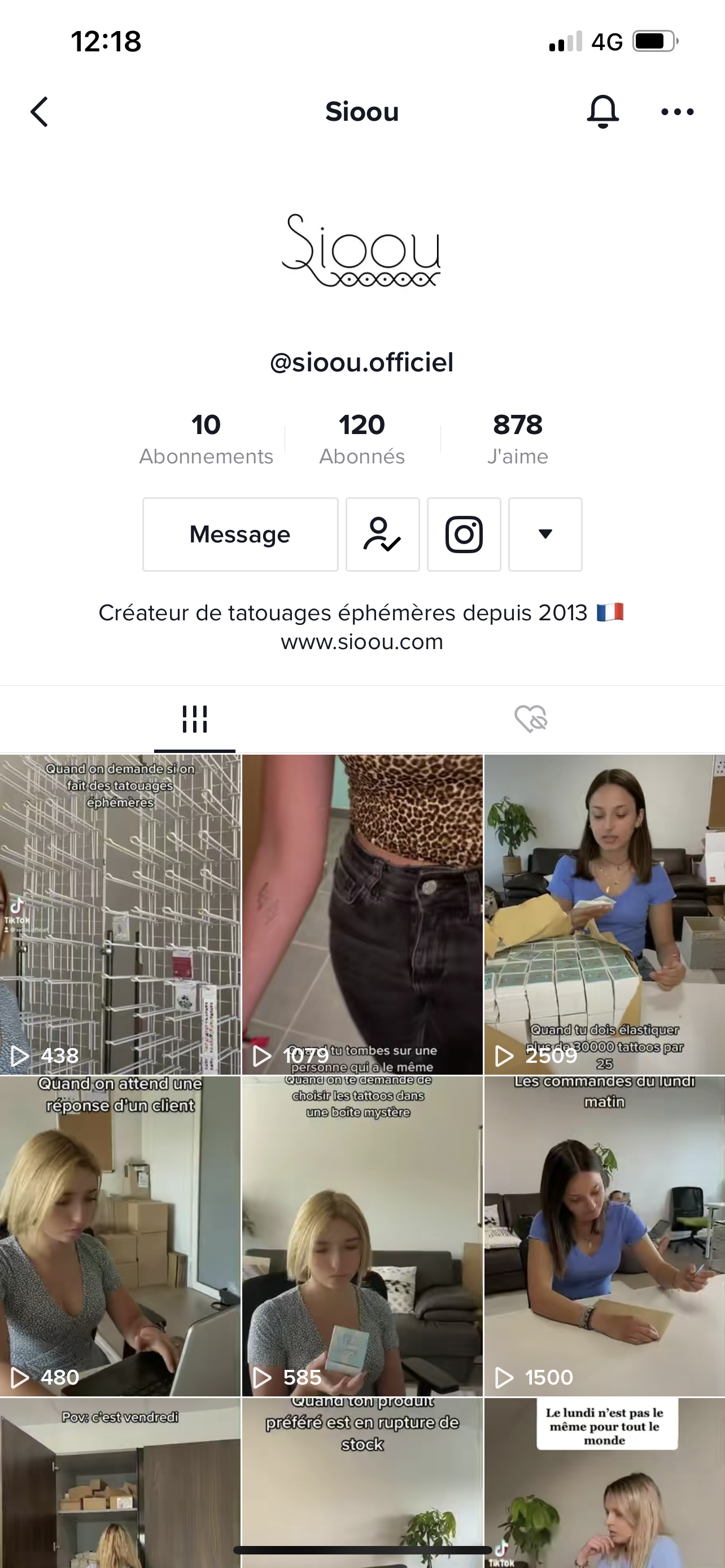Image resolution: width=725 pixels, height=1568 pixels.
Task: Go back using the top-left arrow
Action: point(39,112)
